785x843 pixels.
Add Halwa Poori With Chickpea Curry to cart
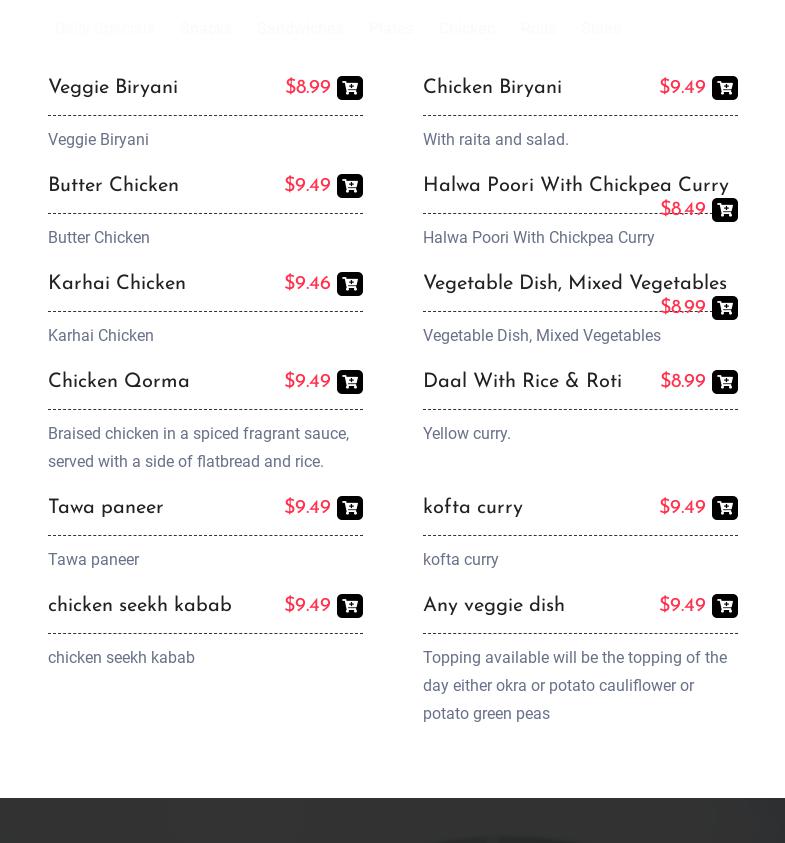pos(725,210)
